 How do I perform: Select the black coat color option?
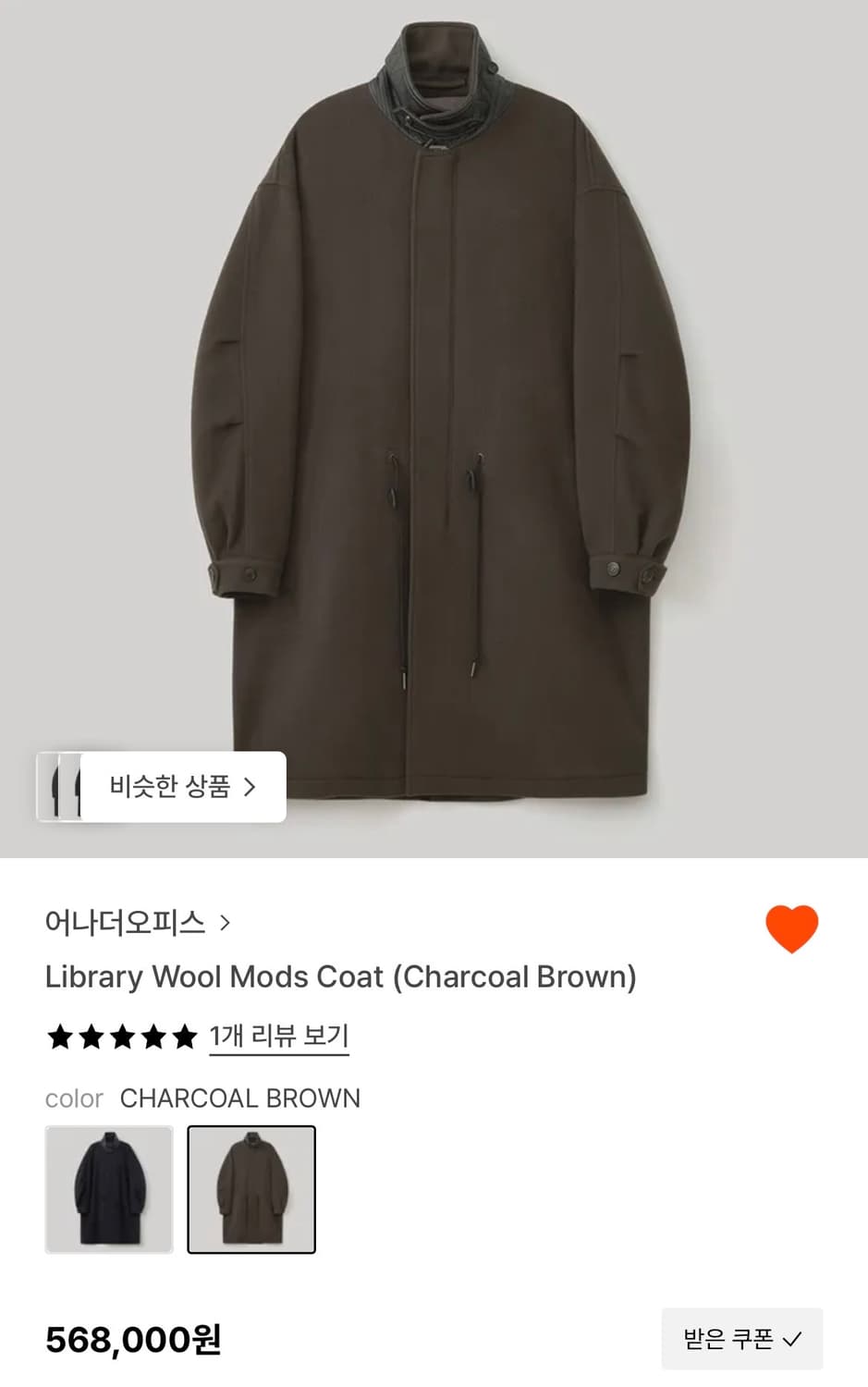(108, 1189)
